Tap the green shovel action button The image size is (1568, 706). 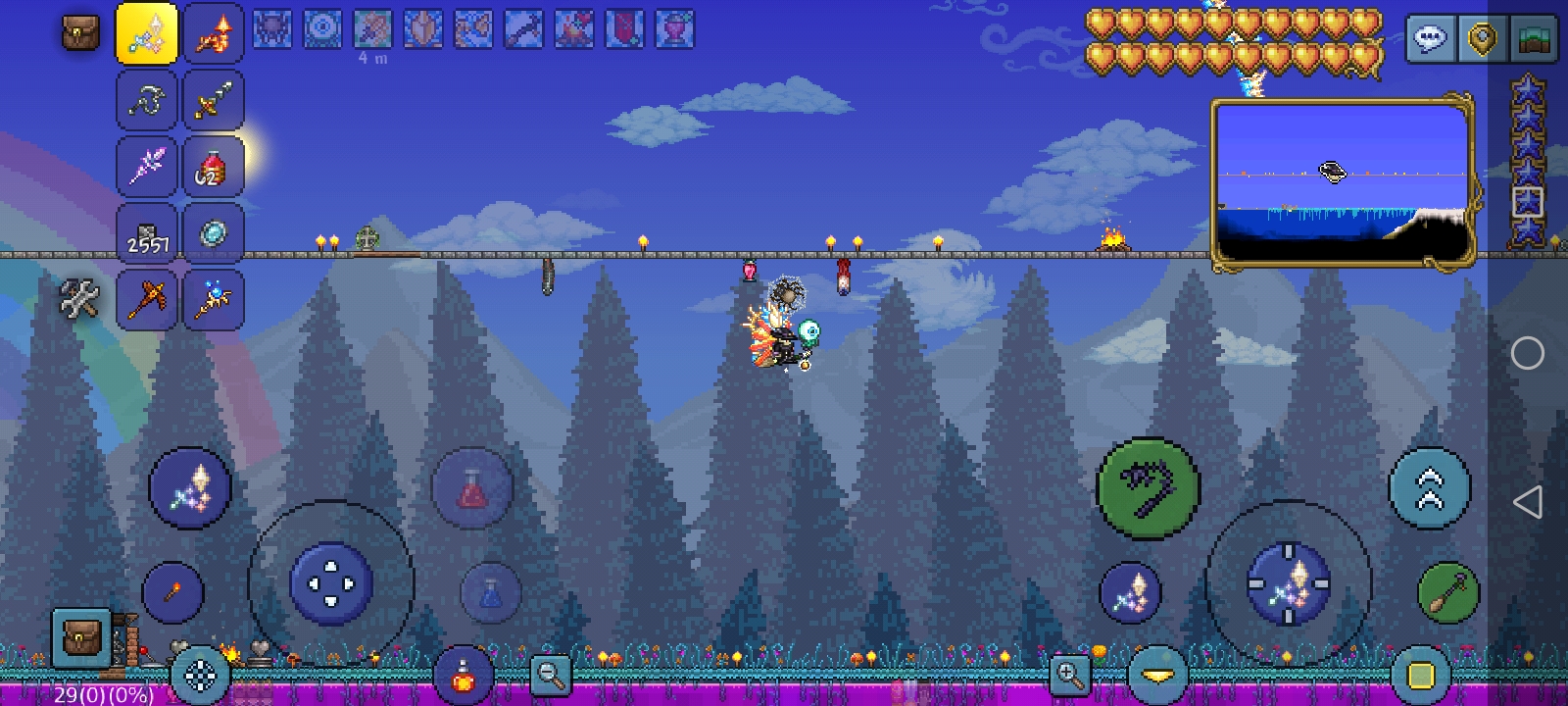pos(1448,592)
